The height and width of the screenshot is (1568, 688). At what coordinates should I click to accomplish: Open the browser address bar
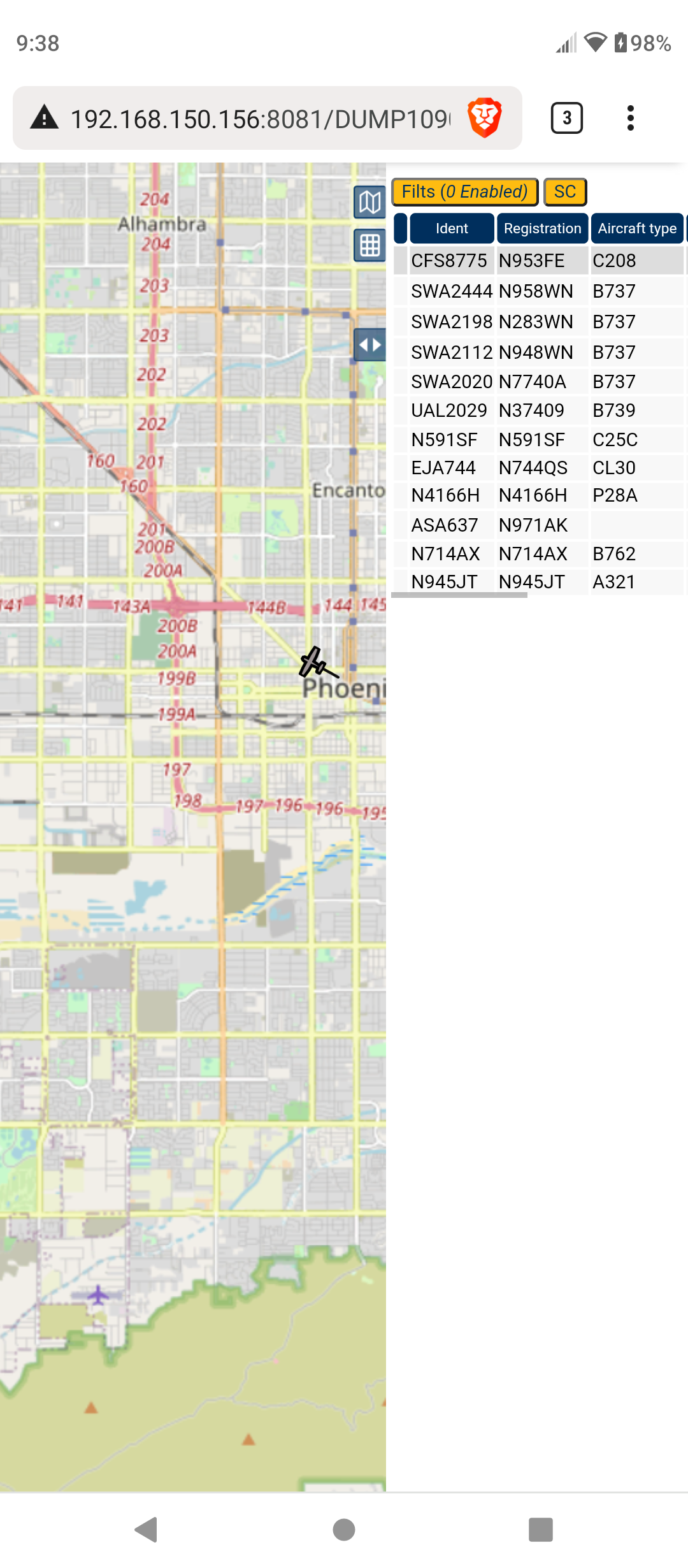coord(260,119)
